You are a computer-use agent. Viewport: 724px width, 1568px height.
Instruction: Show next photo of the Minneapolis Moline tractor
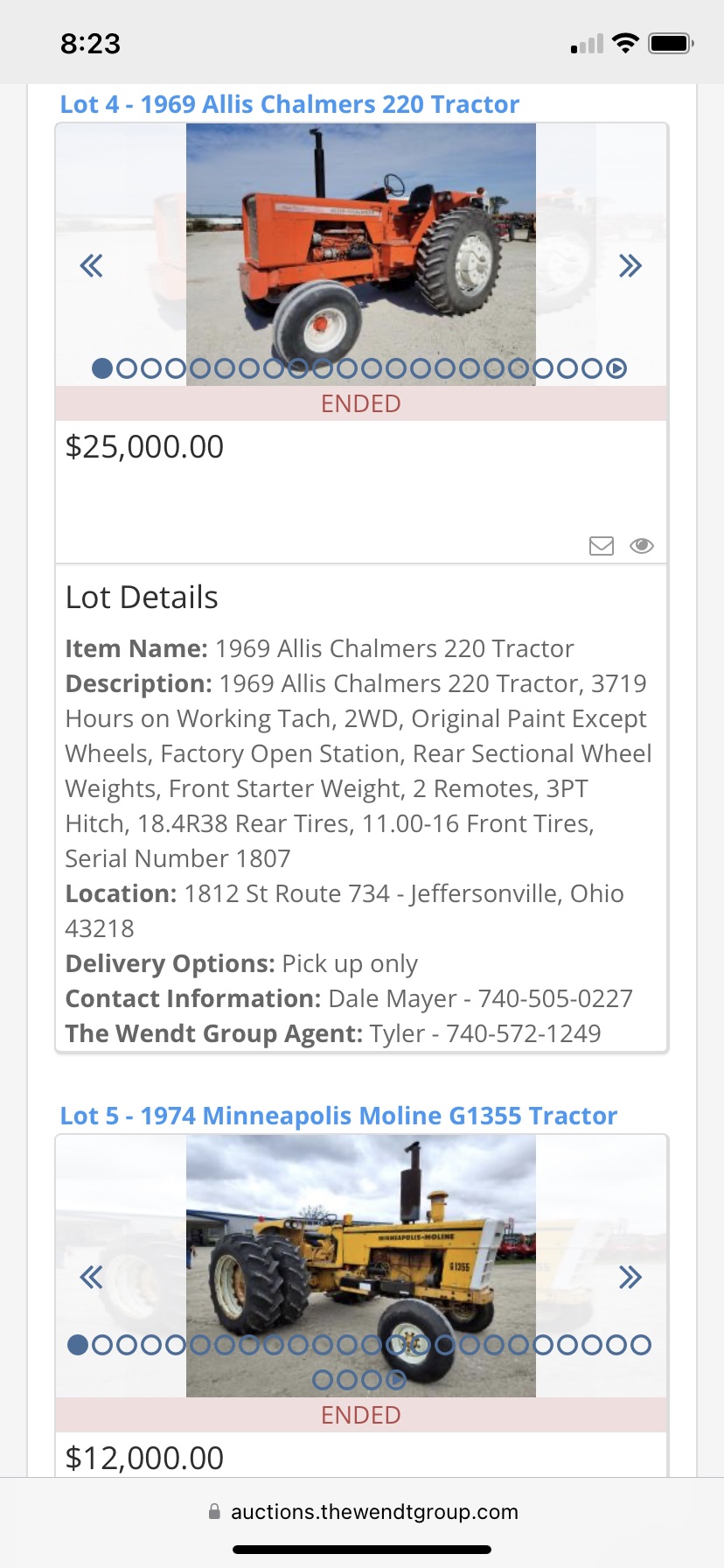[630, 1277]
